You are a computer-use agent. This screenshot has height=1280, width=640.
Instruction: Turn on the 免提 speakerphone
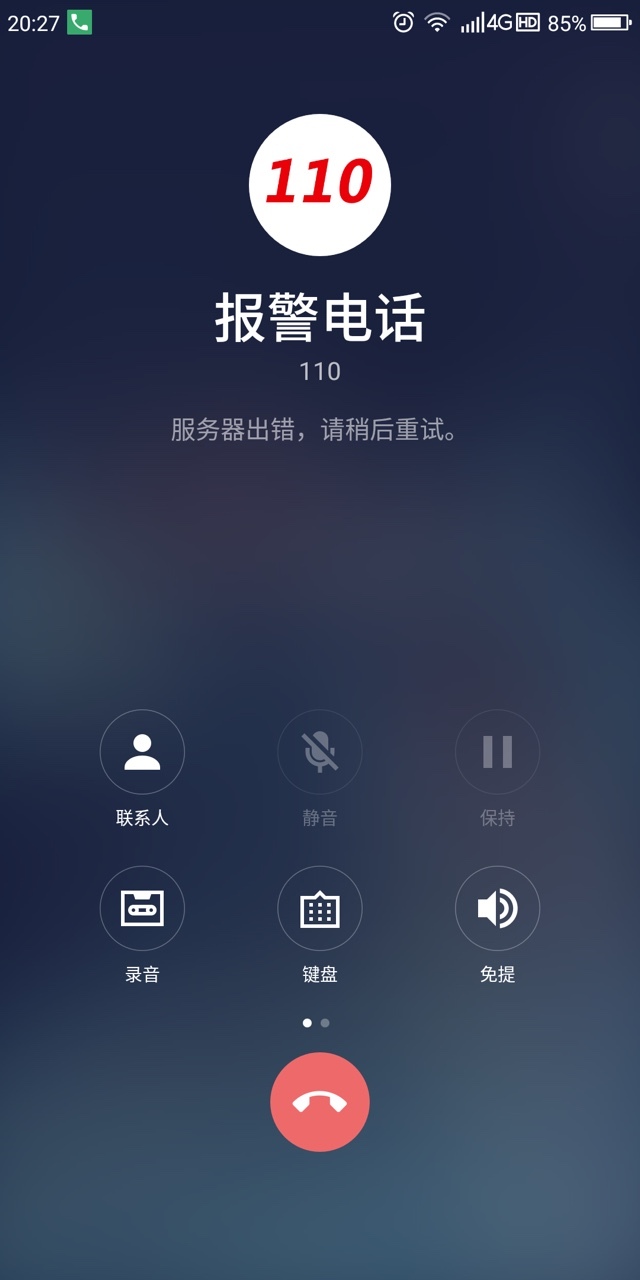497,908
